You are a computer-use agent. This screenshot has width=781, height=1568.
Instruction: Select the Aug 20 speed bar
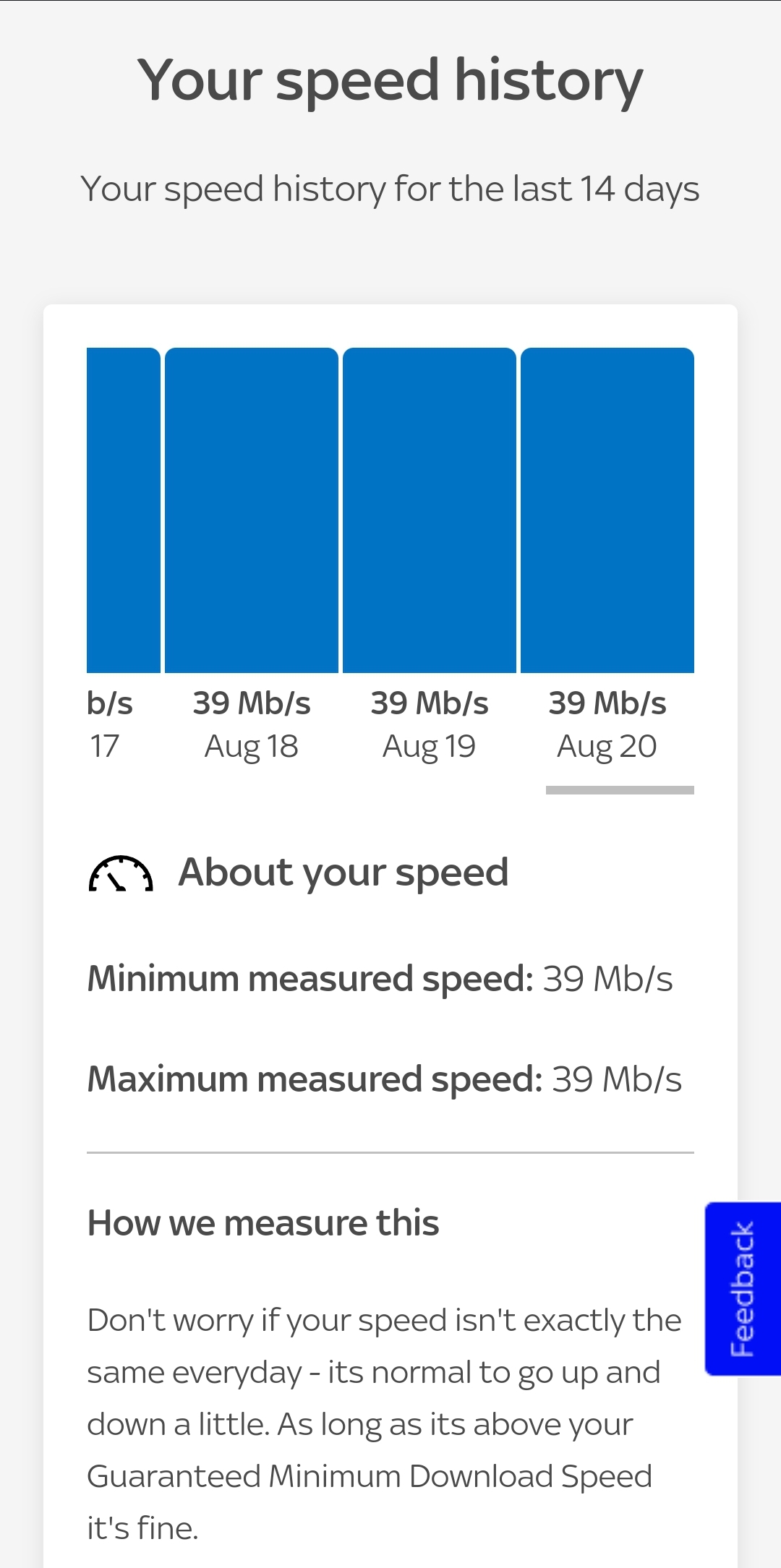tap(607, 510)
